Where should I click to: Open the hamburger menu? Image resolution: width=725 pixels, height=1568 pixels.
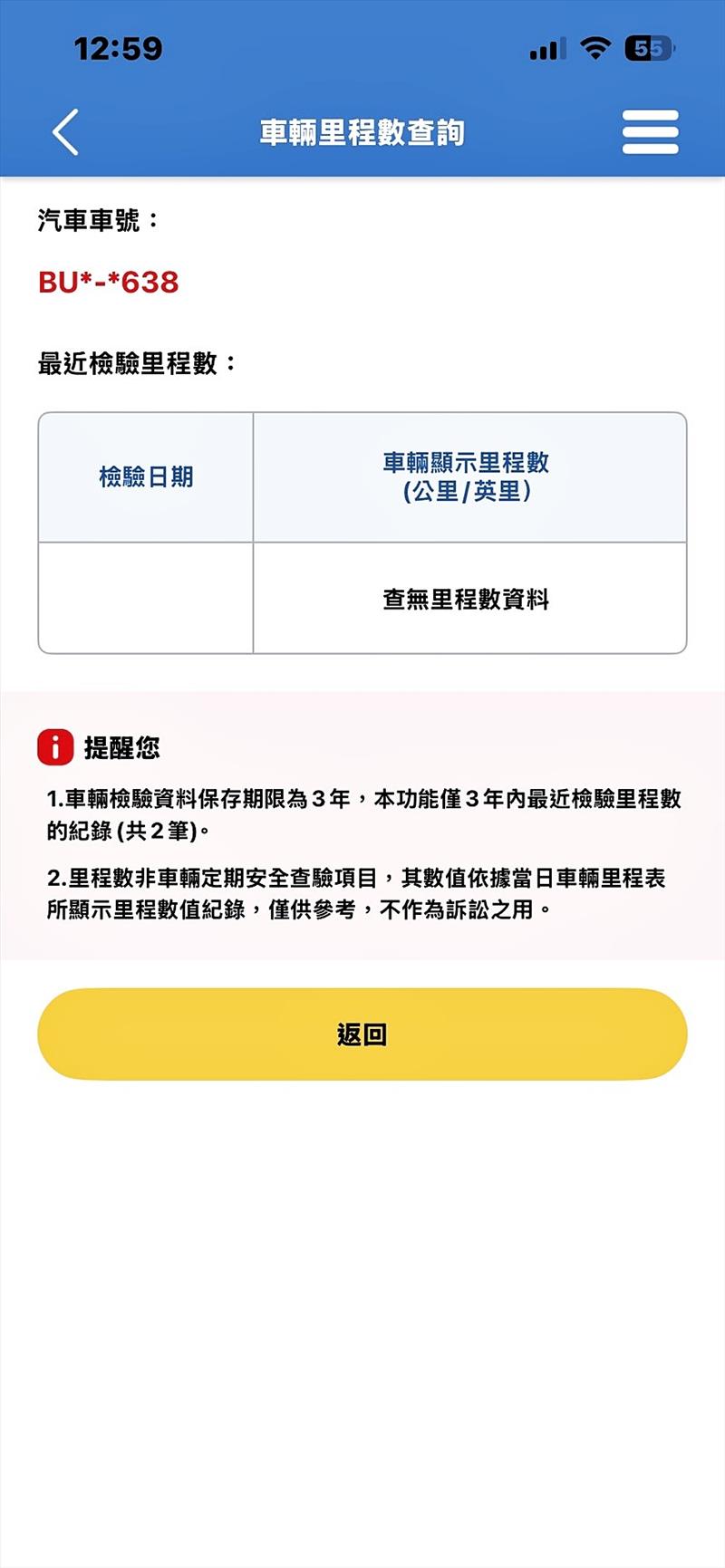(x=650, y=132)
